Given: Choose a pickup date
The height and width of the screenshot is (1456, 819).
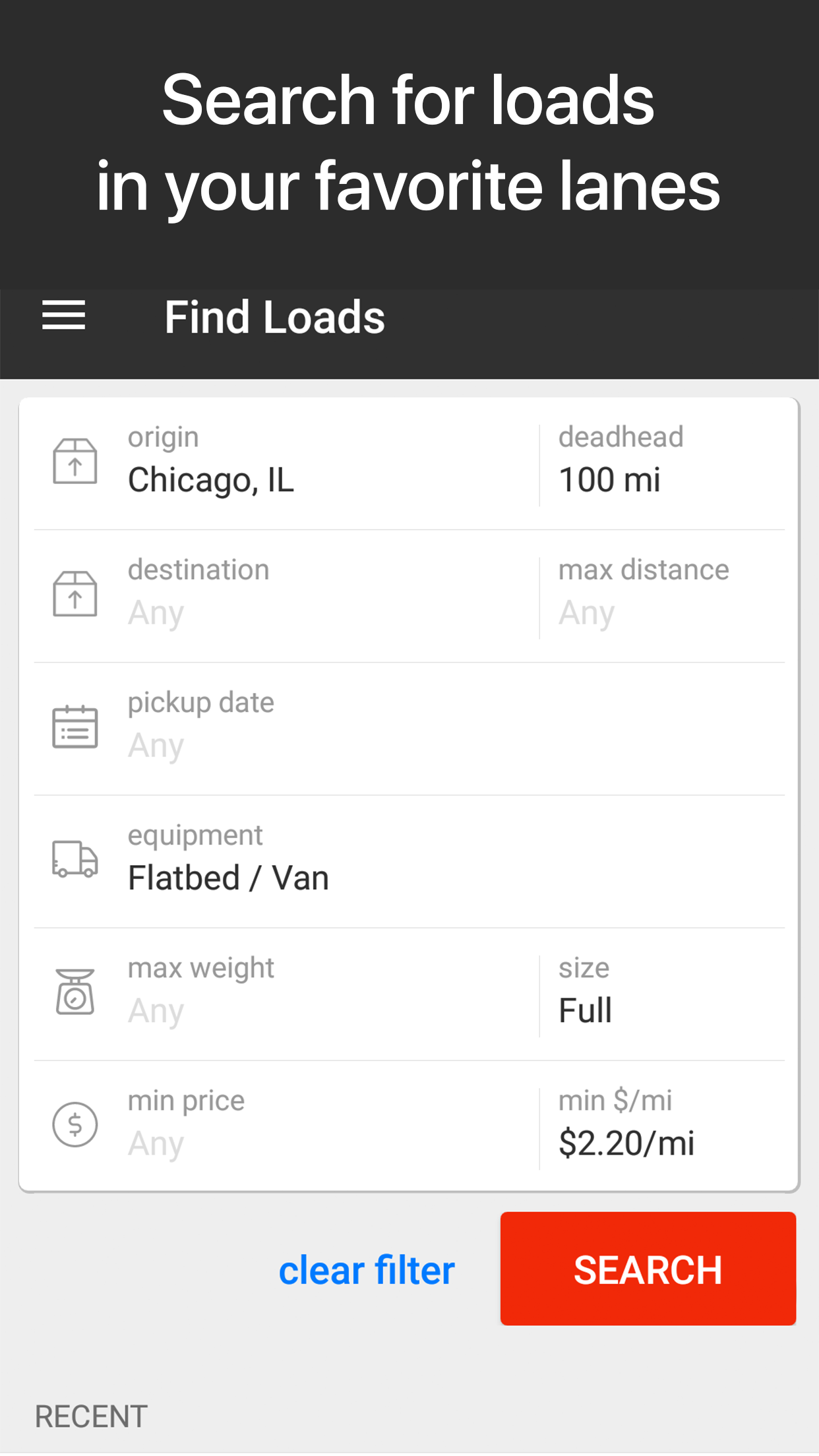Looking at the screenshot, I should coord(409,729).
